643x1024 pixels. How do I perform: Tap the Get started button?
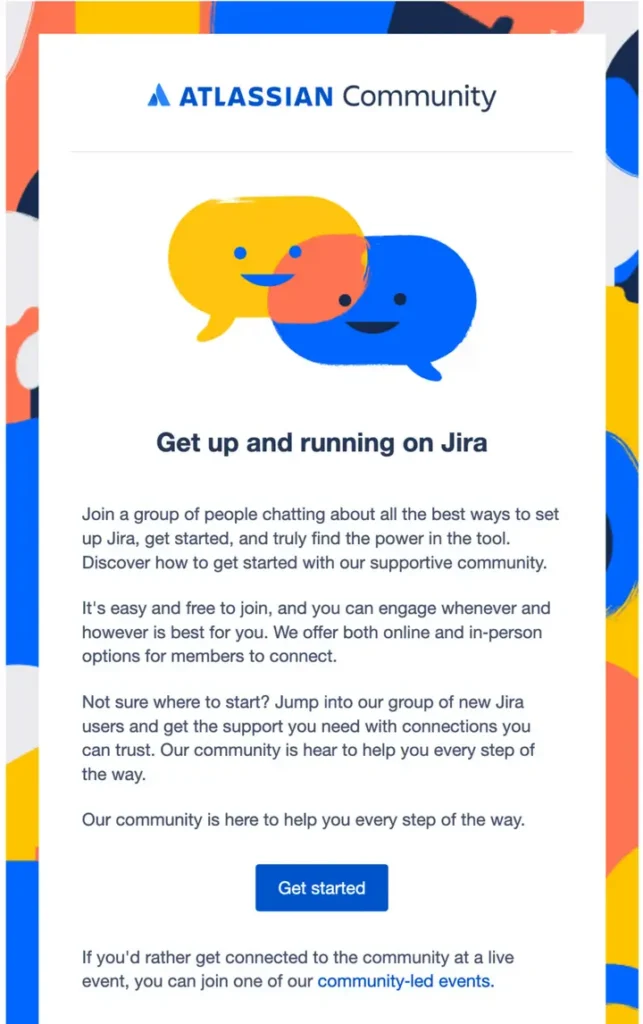(321, 888)
